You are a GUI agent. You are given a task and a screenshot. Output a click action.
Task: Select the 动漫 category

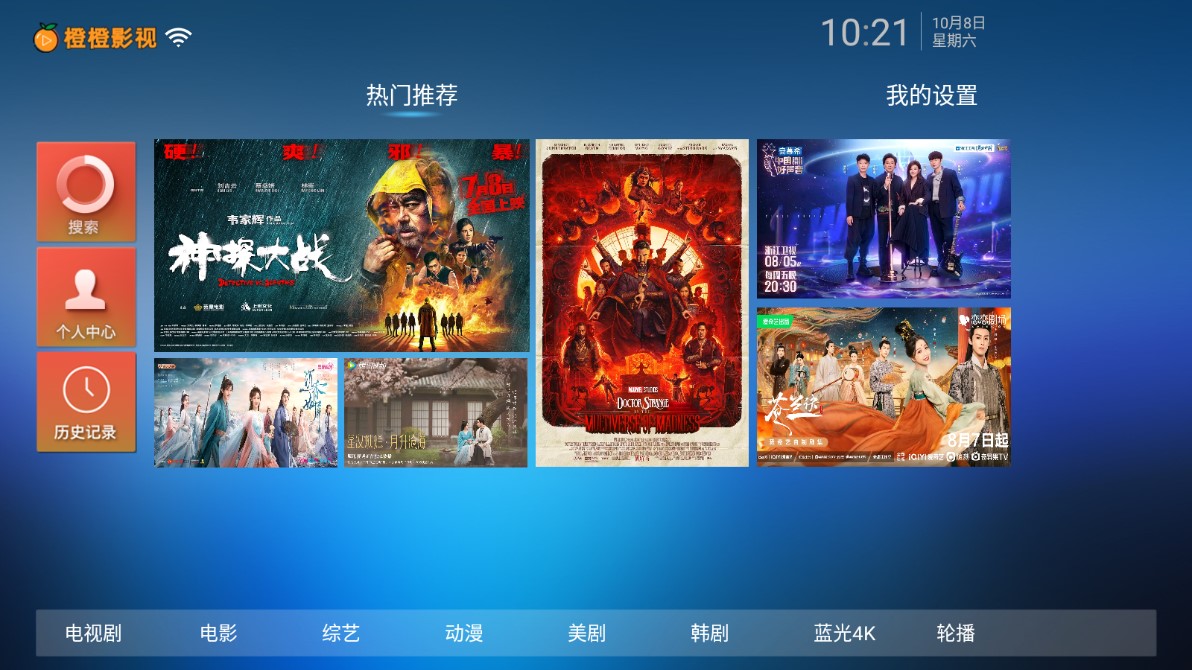click(x=464, y=633)
